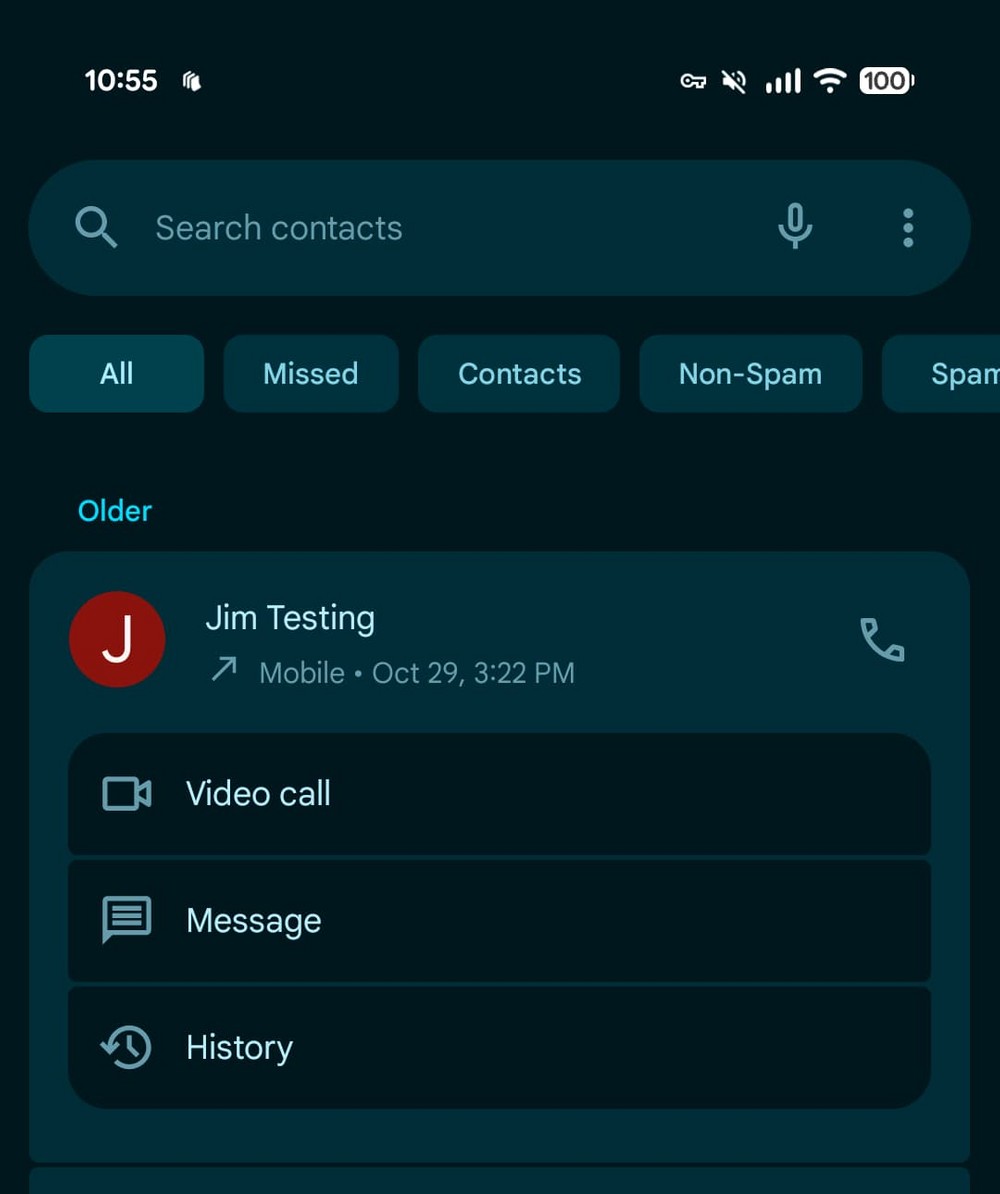Tap the Search contacts field
The width and height of the screenshot is (1000, 1194).
(x=400, y=228)
